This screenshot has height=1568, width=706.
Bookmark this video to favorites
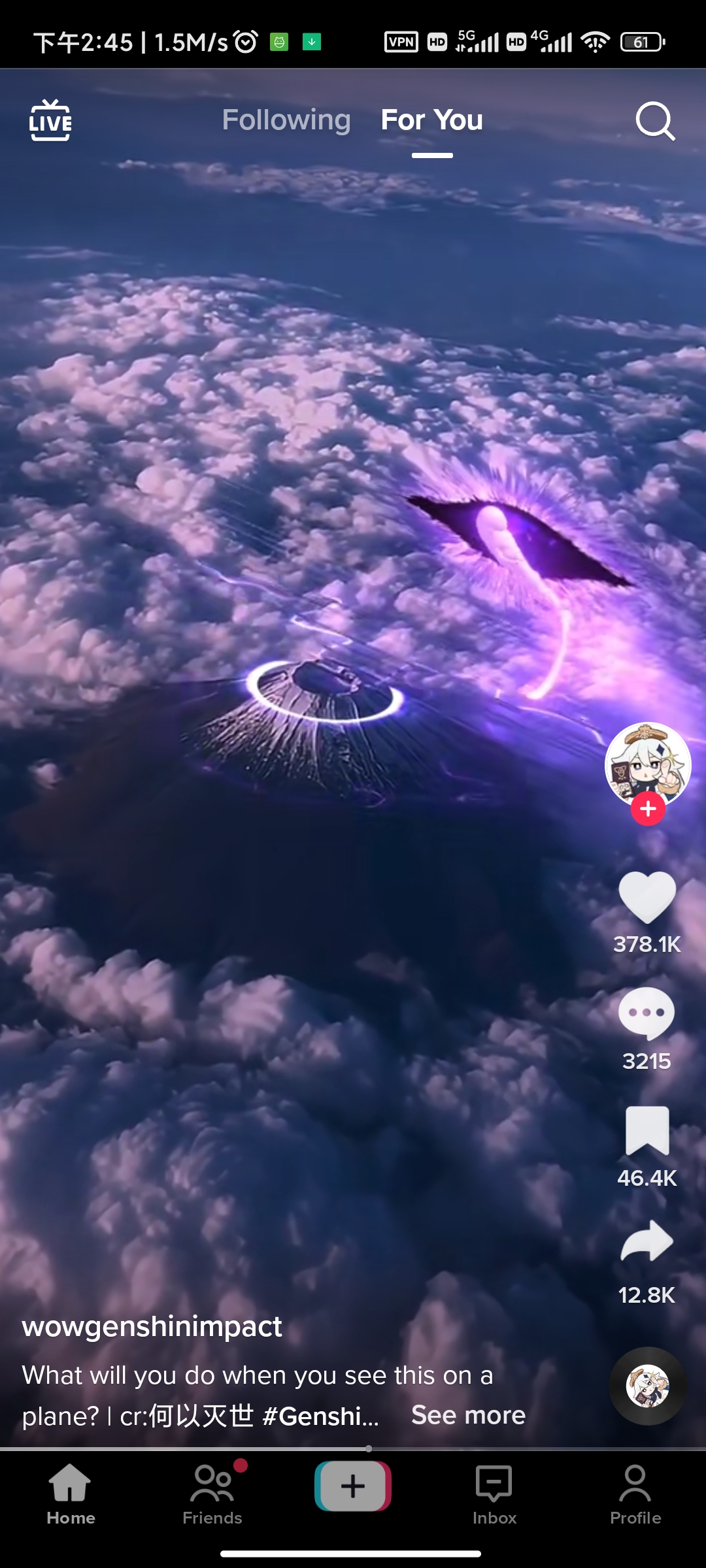tap(647, 1131)
